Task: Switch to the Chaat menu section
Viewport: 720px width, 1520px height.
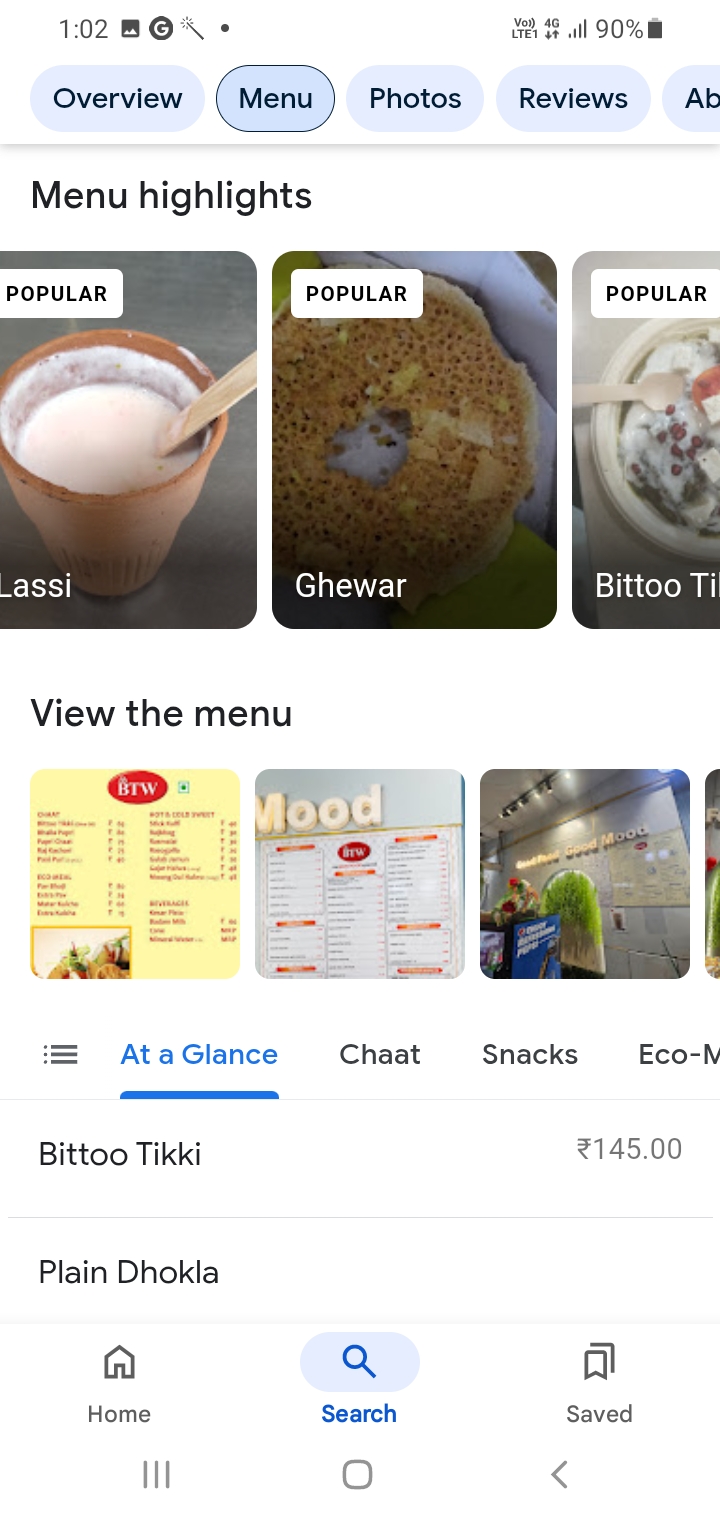Action: [380, 1054]
